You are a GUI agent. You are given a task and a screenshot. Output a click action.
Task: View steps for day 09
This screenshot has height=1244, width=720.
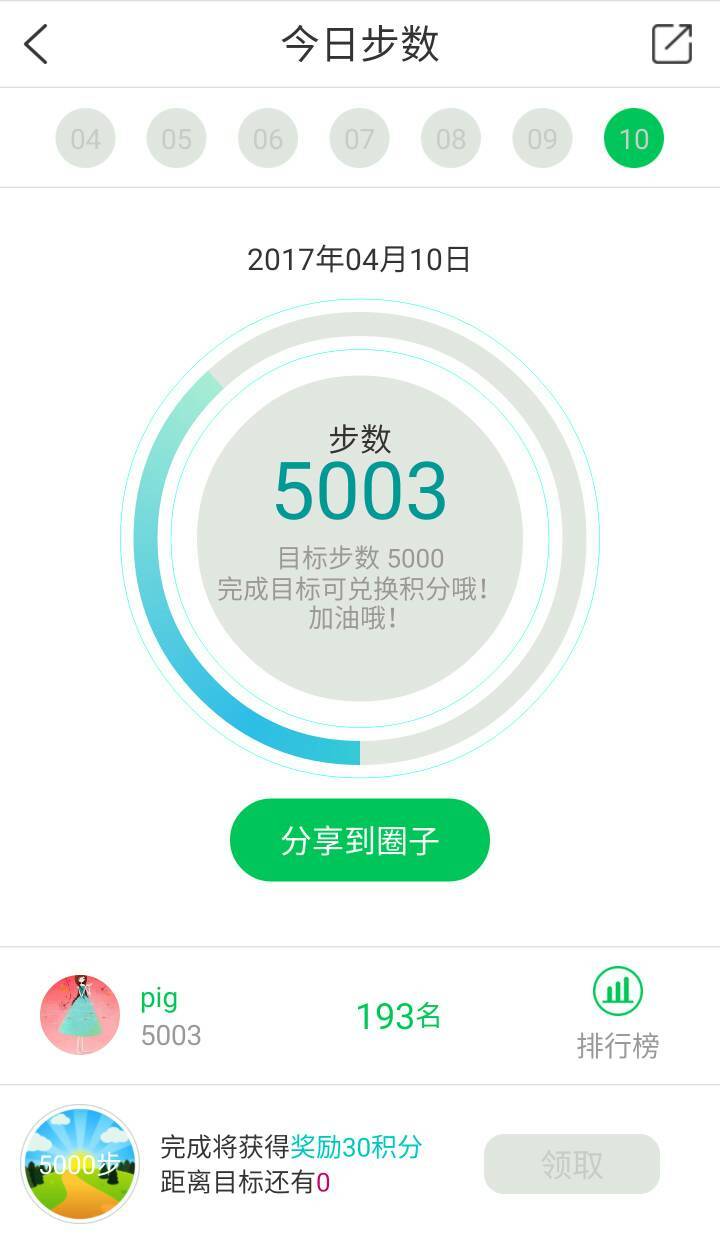tap(542, 139)
